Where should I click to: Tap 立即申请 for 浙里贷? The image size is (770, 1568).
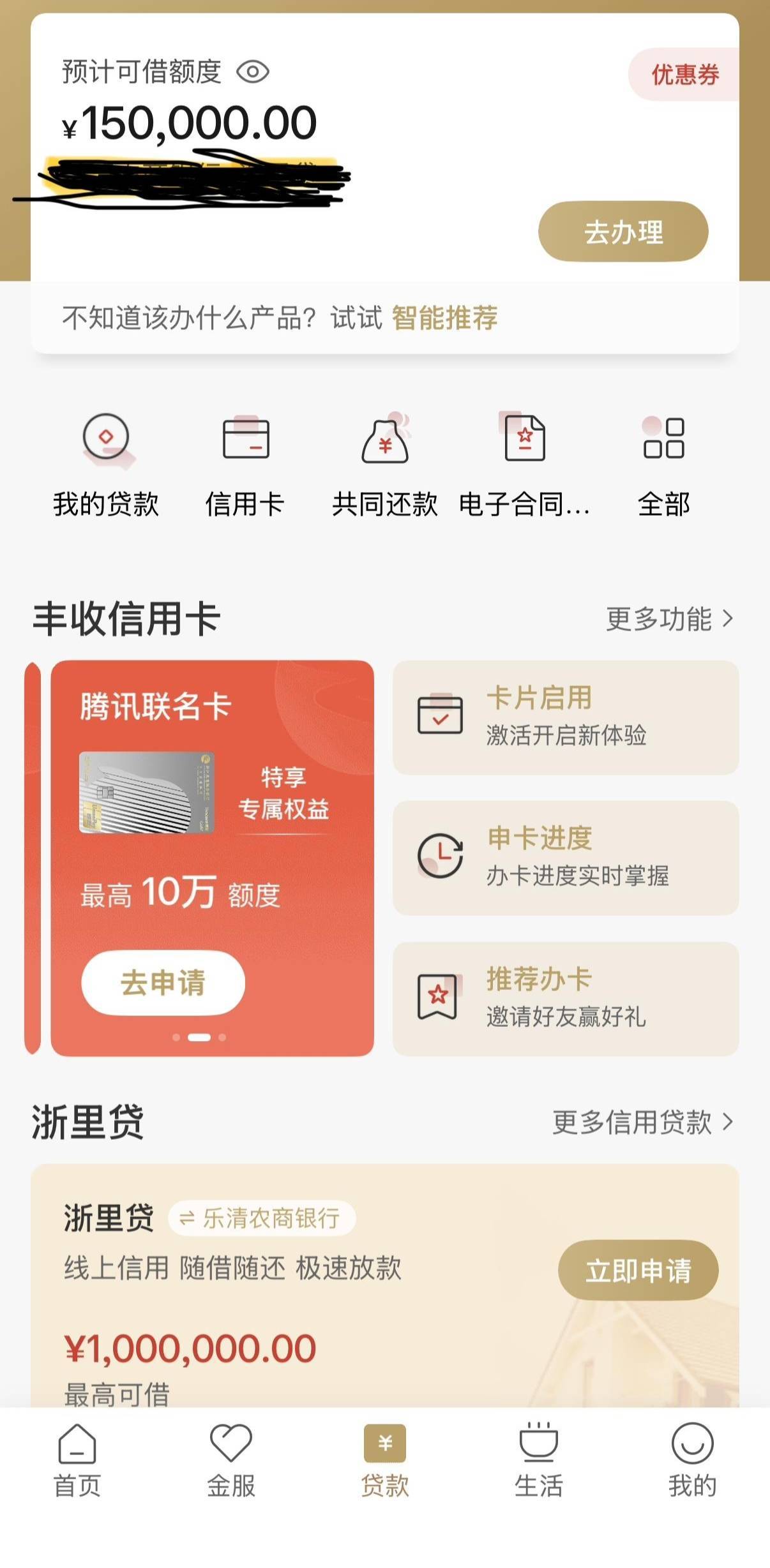638,1270
